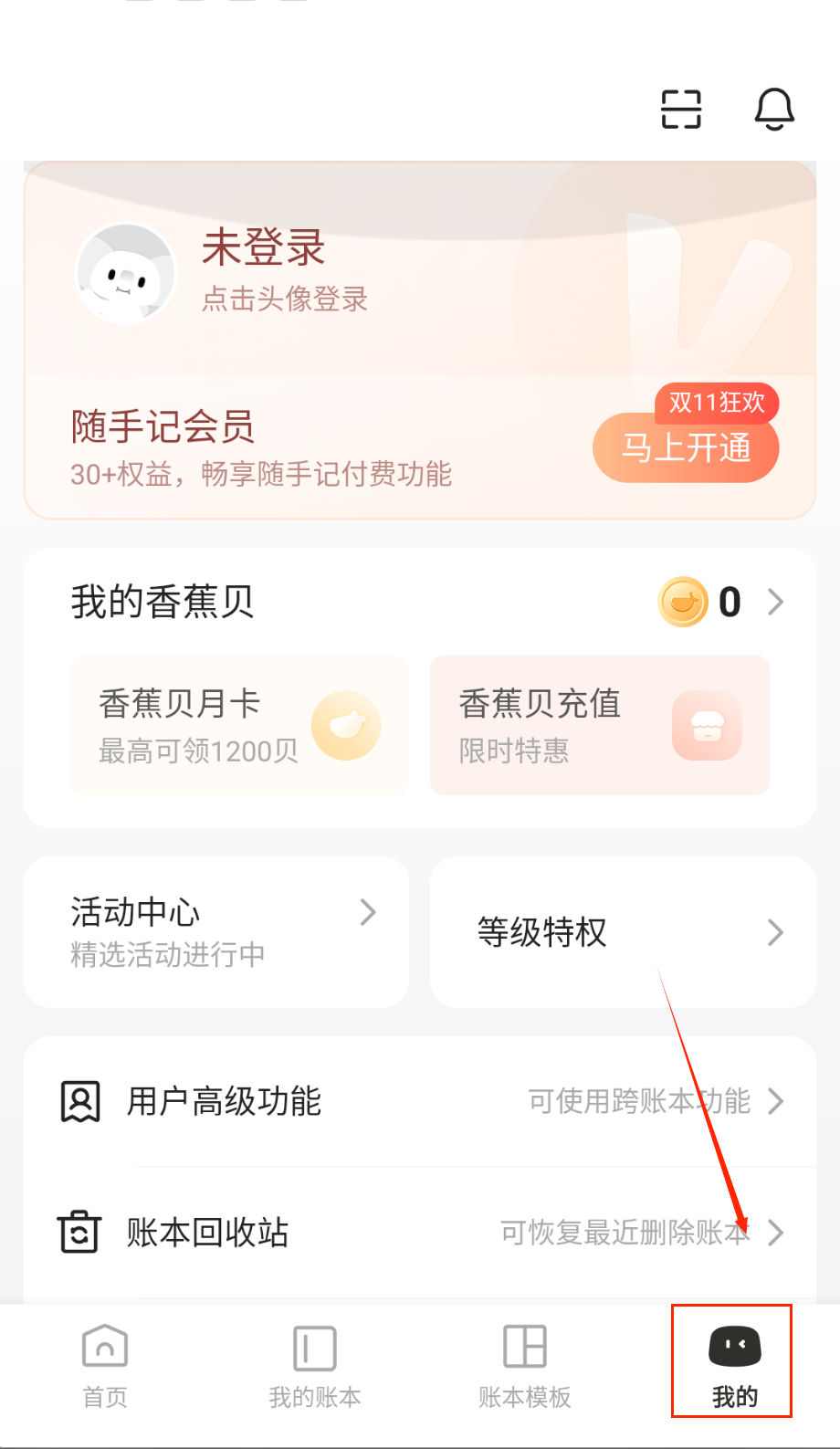This screenshot has height=1449, width=840.
Task: Open the scan icon
Action: pyautogui.click(x=681, y=110)
